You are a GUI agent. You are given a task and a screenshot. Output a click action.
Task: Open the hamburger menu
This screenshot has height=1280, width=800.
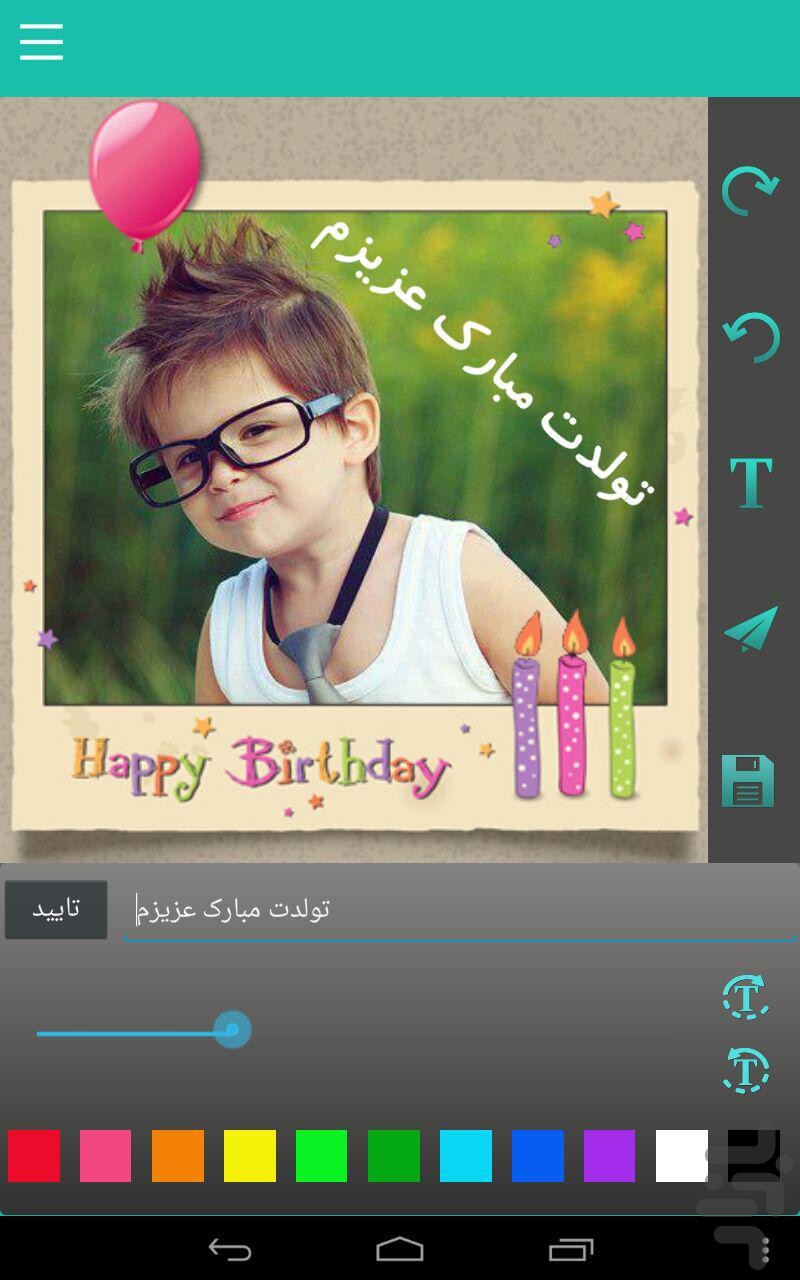point(41,42)
